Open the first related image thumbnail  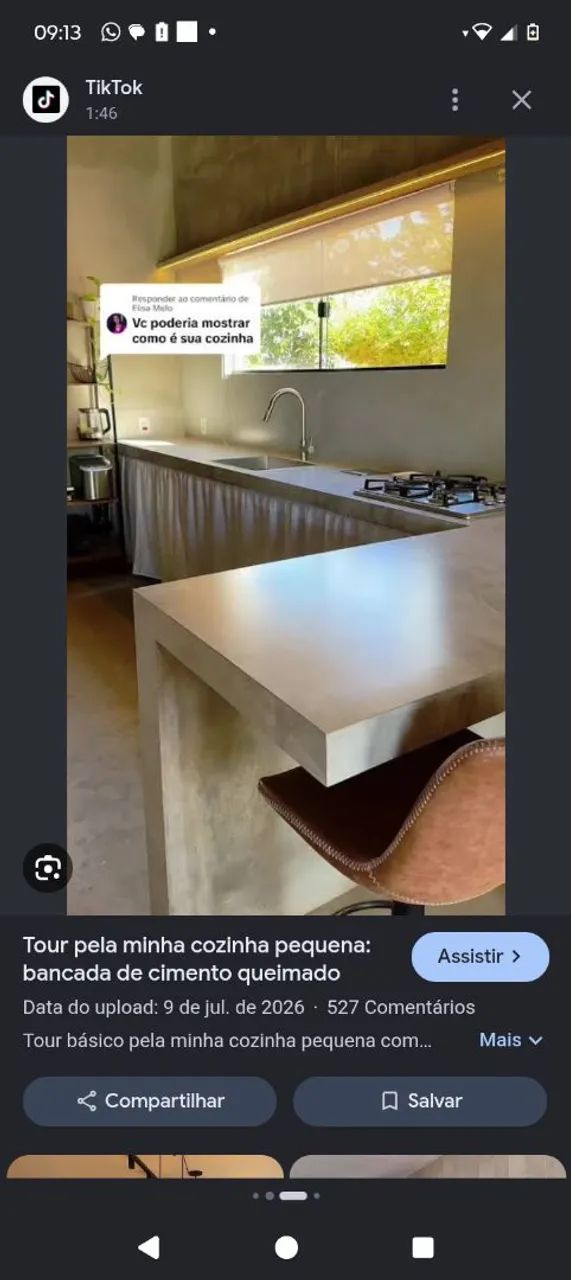(x=145, y=1166)
